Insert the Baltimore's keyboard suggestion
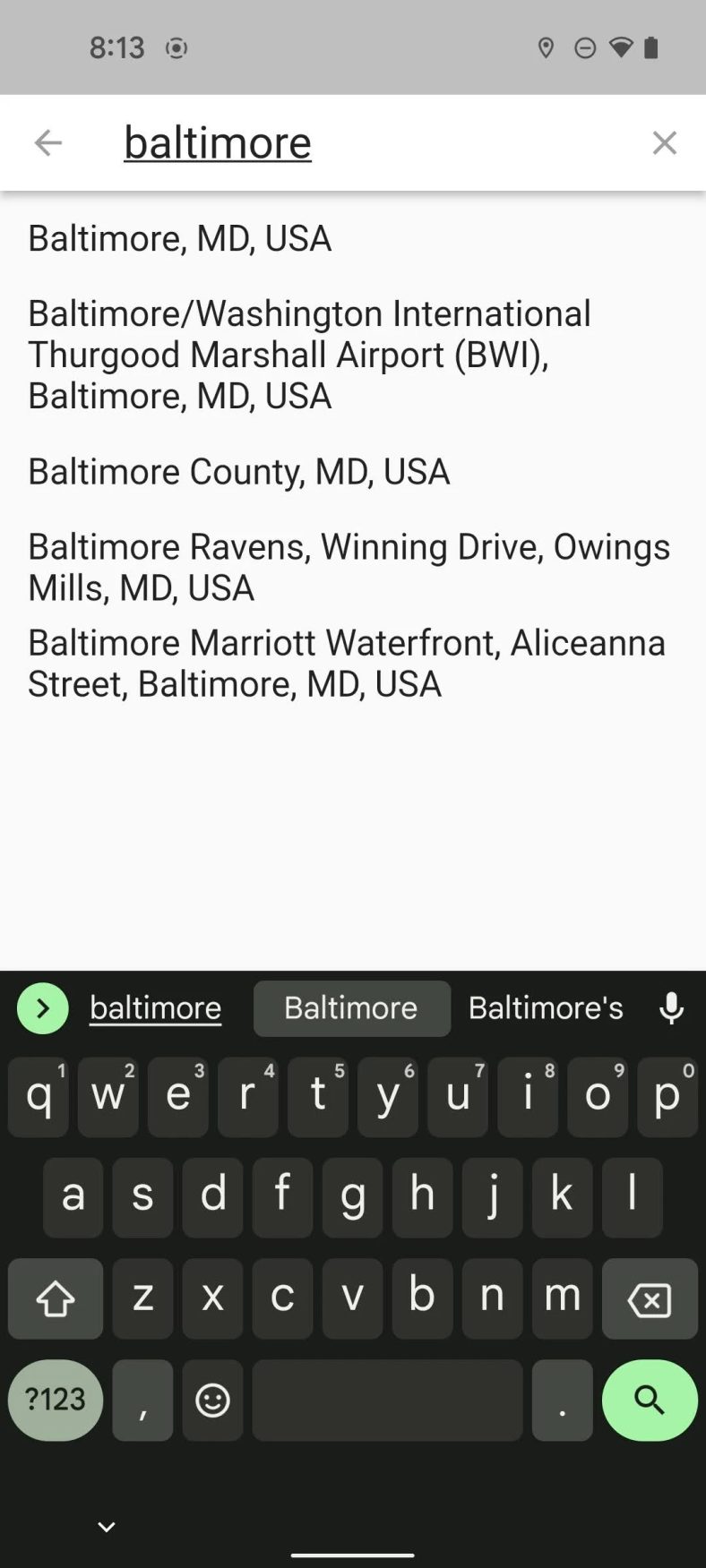706x1568 pixels. coord(545,1008)
